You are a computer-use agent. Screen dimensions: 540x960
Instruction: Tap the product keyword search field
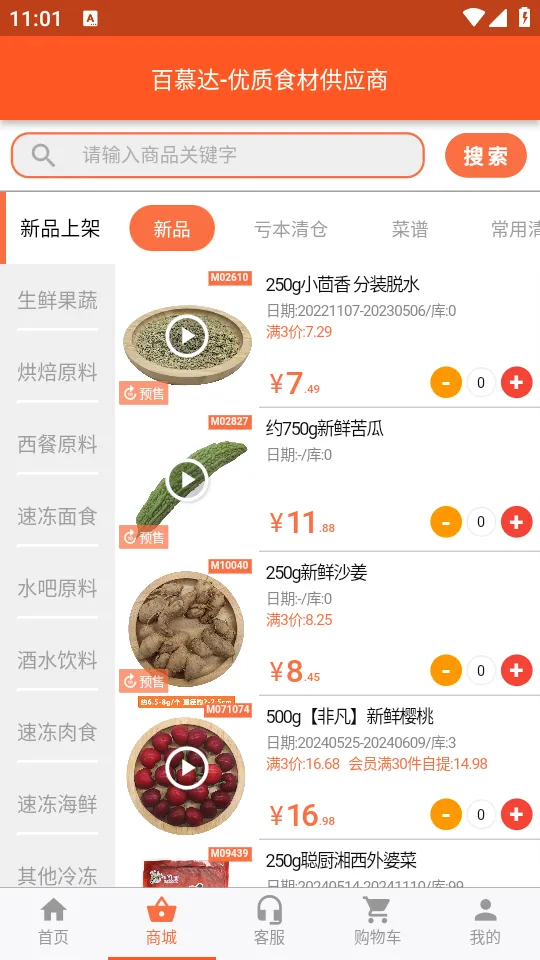point(217,155)
